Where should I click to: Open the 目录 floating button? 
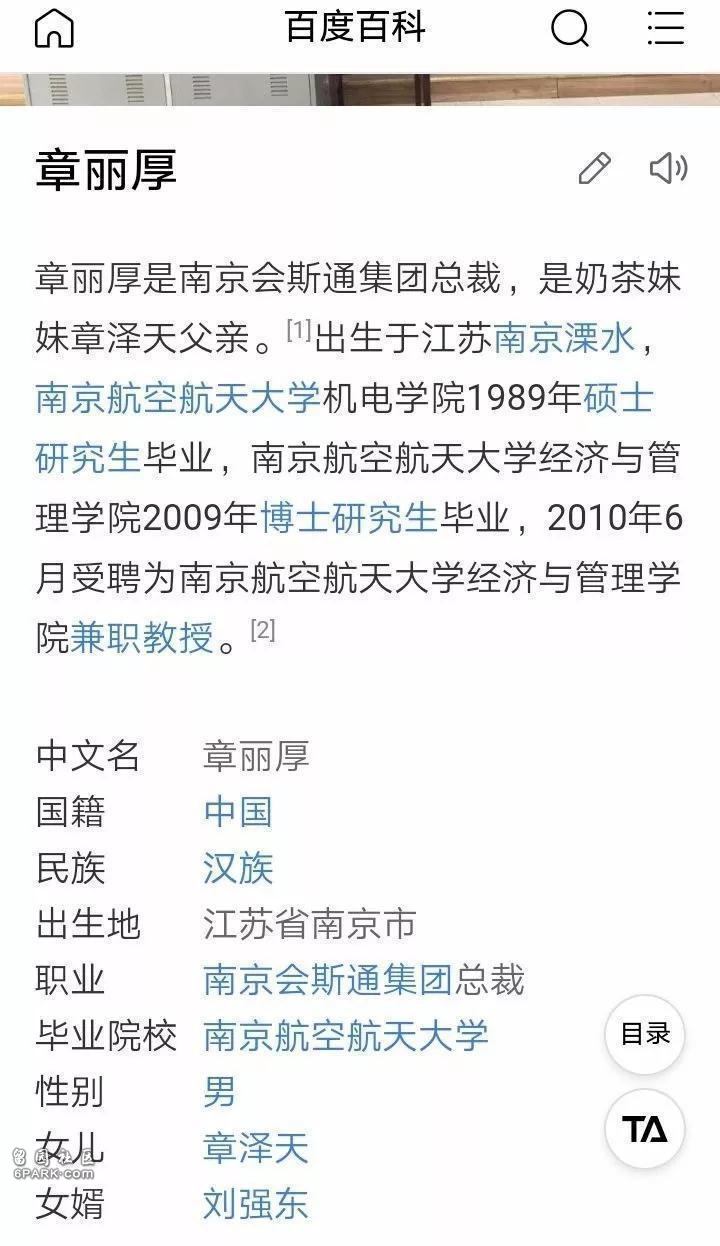645,1035
